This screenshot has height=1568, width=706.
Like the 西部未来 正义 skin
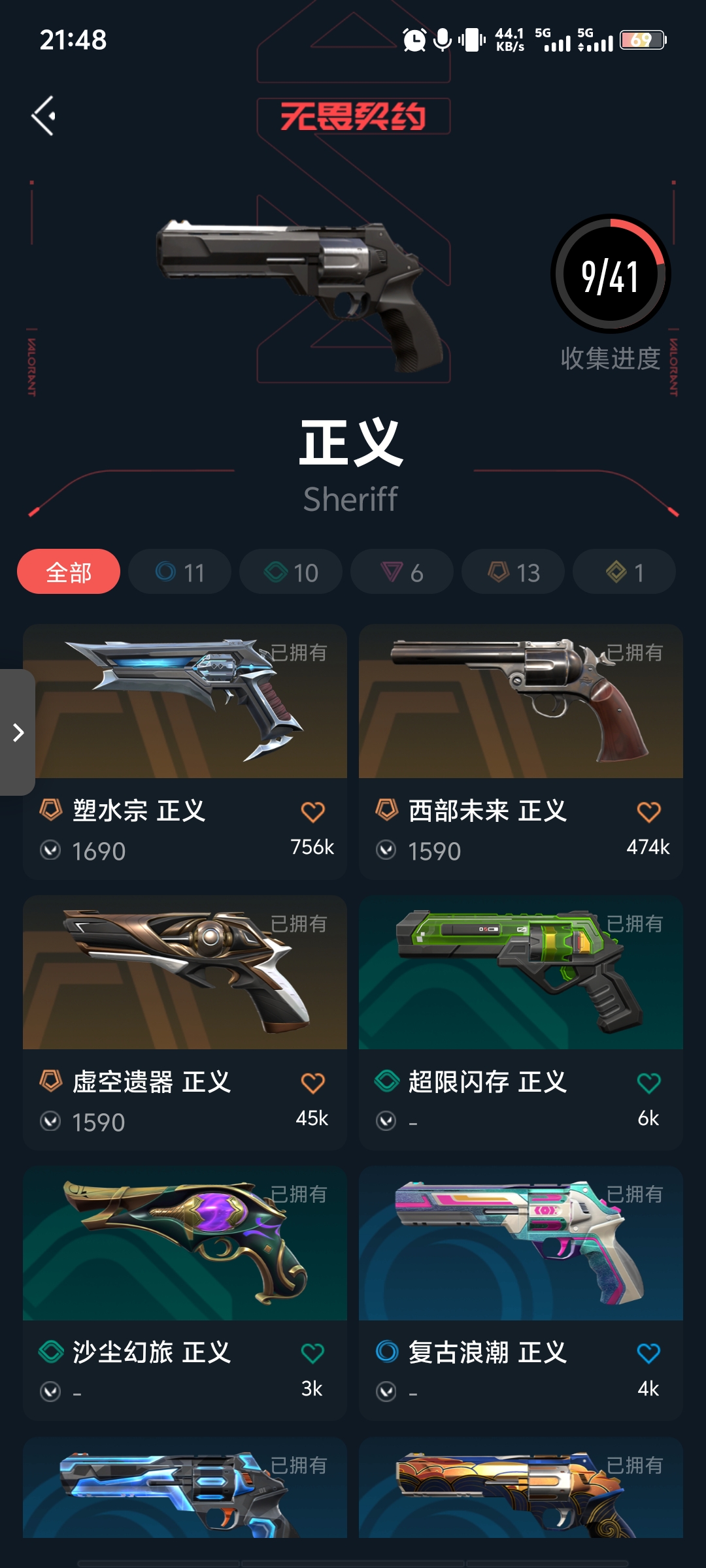648,811
